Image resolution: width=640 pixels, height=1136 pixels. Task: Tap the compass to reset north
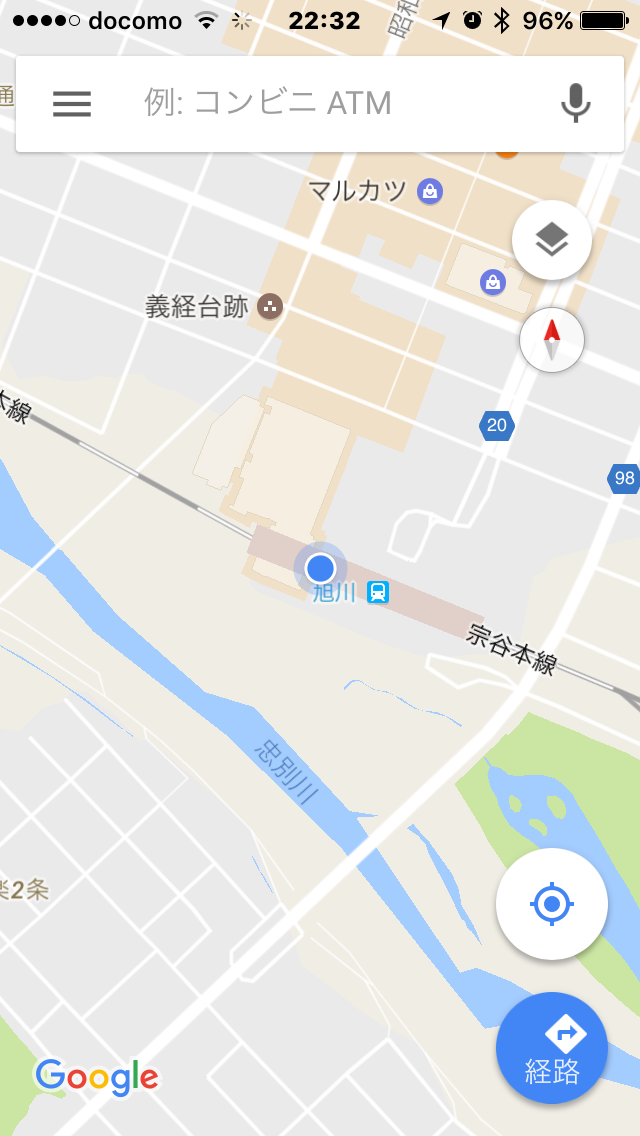tap(551, 341)
